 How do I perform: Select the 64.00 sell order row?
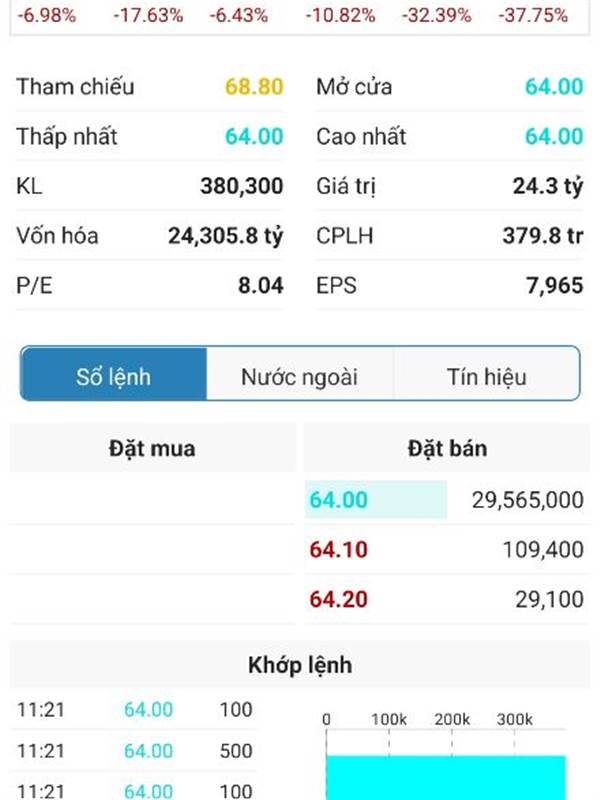coord(446,500)
